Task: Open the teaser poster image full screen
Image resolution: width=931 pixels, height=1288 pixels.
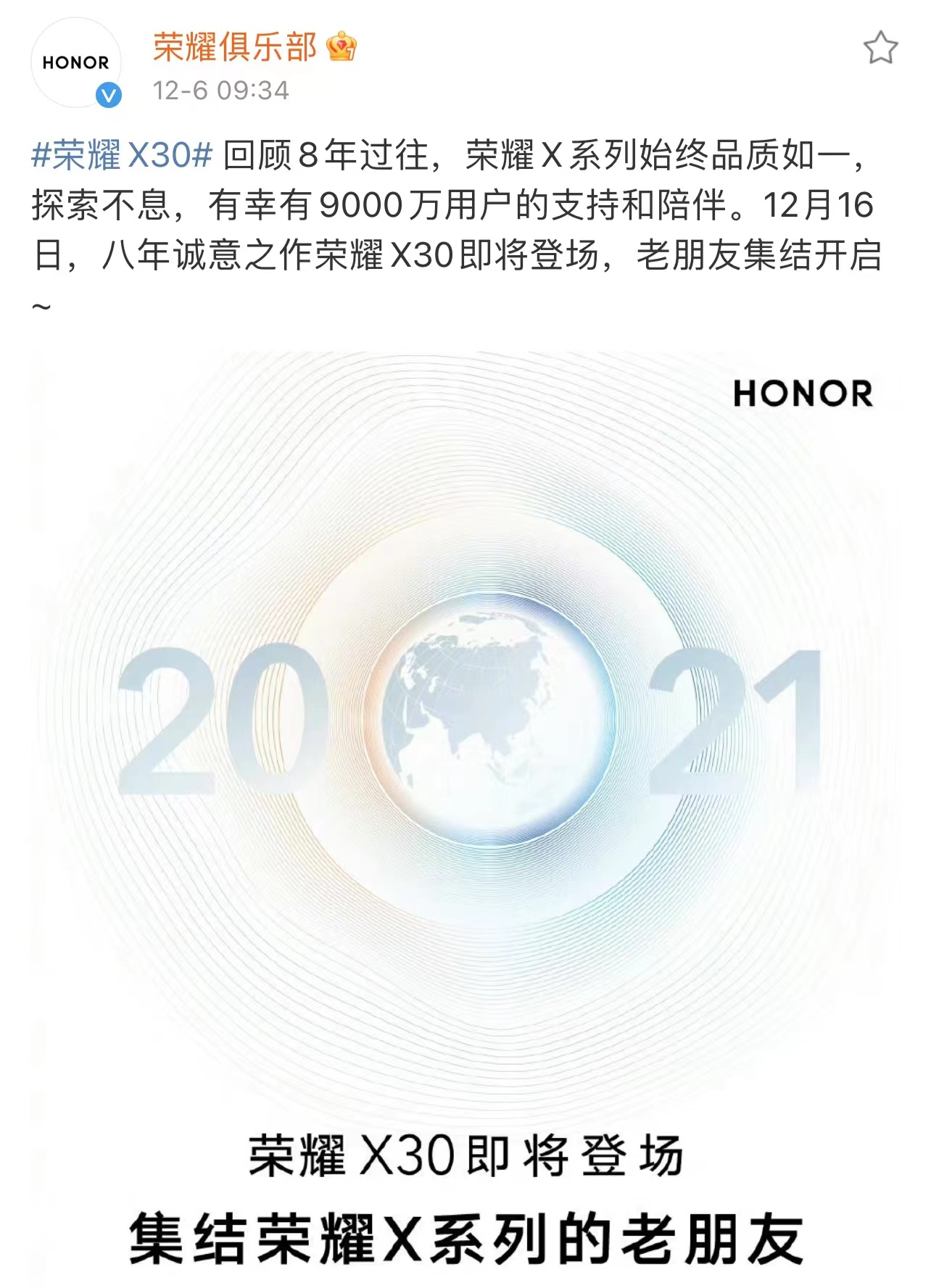Action: (x=464, y=797)
